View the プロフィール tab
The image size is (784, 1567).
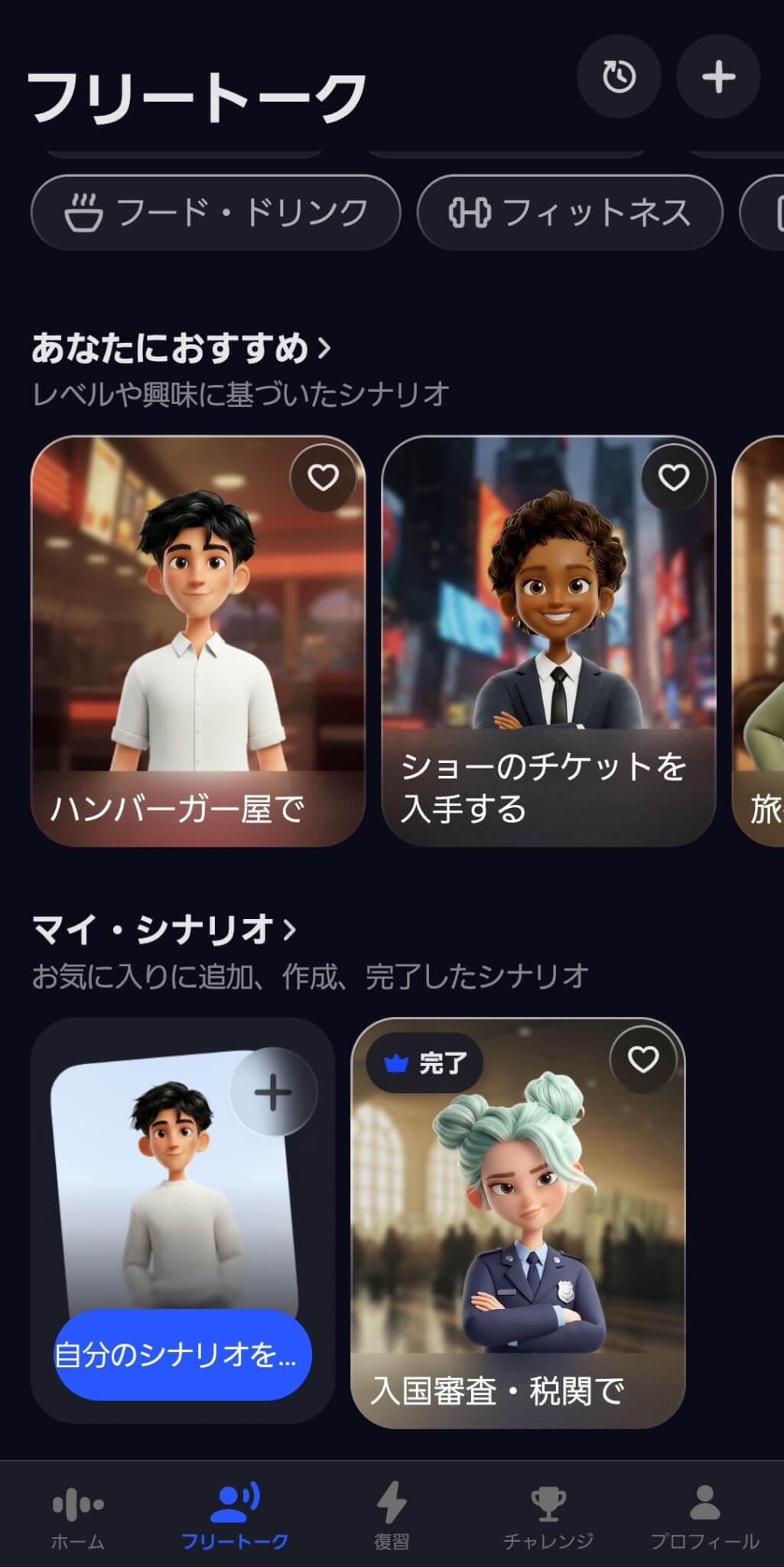704,1517
